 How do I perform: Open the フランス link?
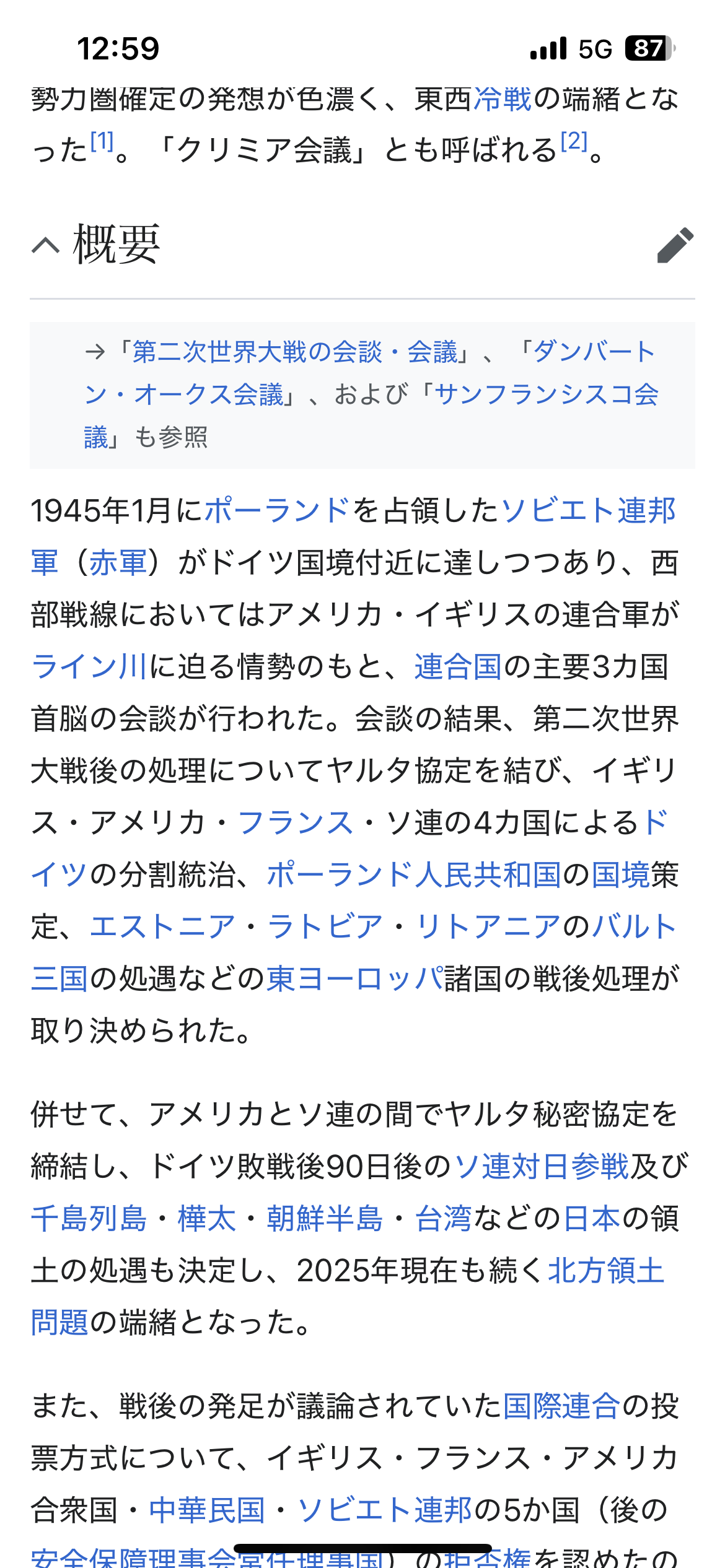(295, 823)
